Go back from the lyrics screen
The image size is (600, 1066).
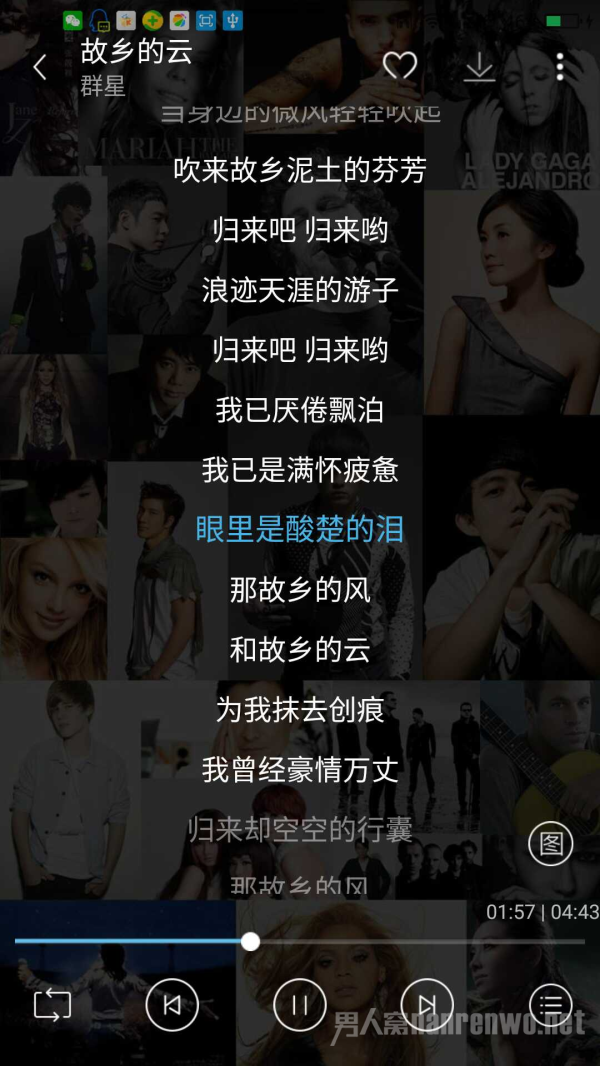click(x=40, y=67)
